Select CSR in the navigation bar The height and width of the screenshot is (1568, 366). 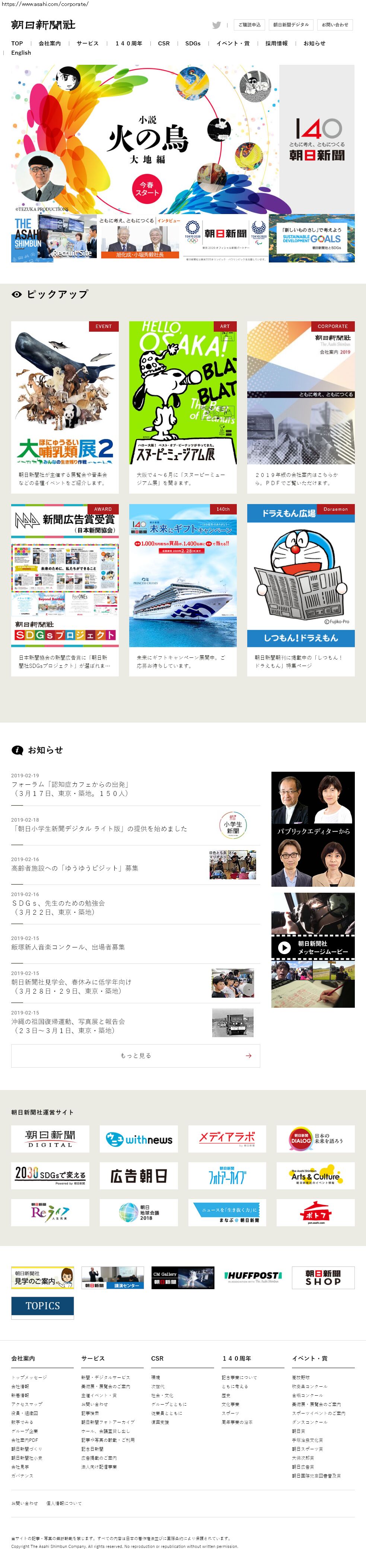click(x=164, y=43)
